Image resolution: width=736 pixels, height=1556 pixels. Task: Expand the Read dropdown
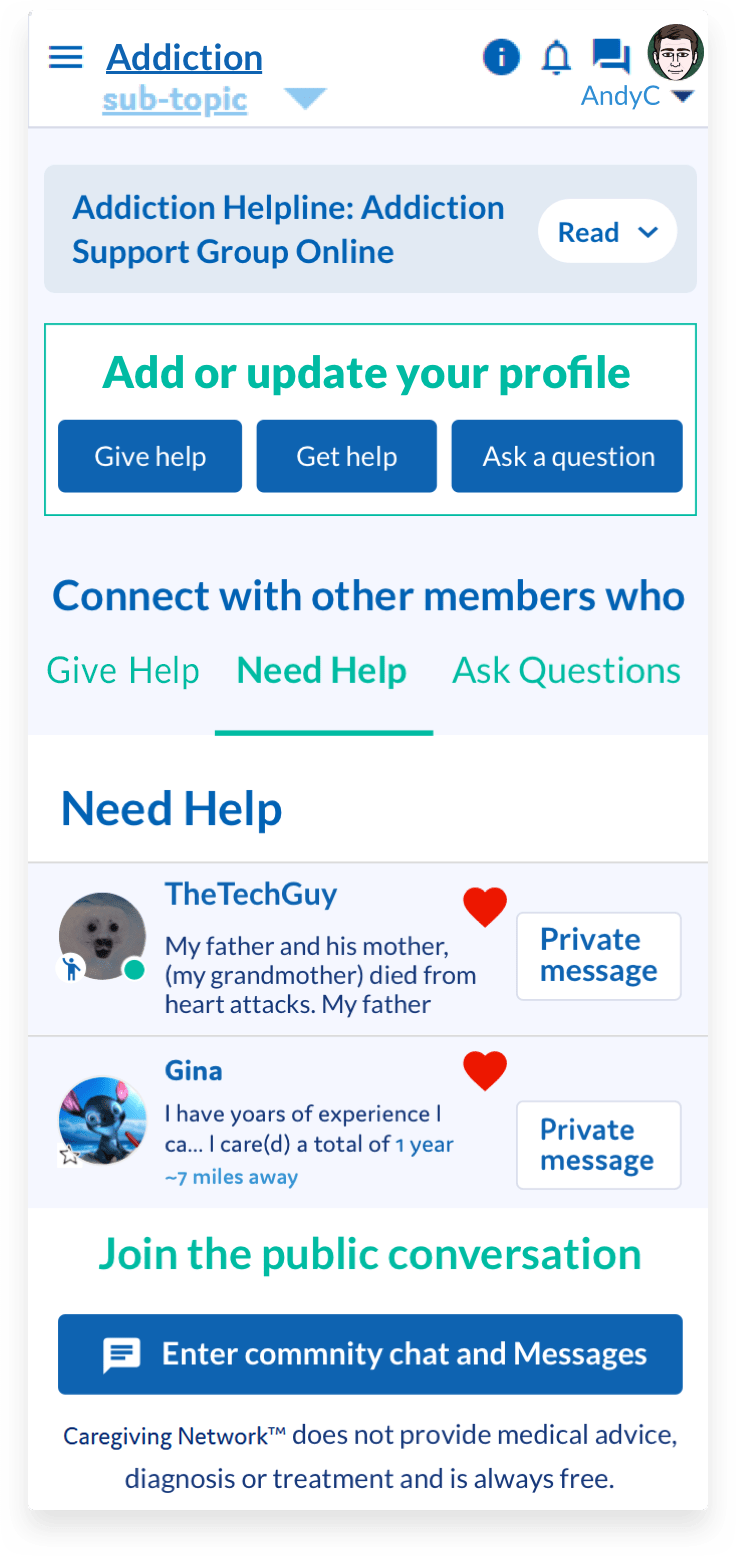tap(607, 232)
